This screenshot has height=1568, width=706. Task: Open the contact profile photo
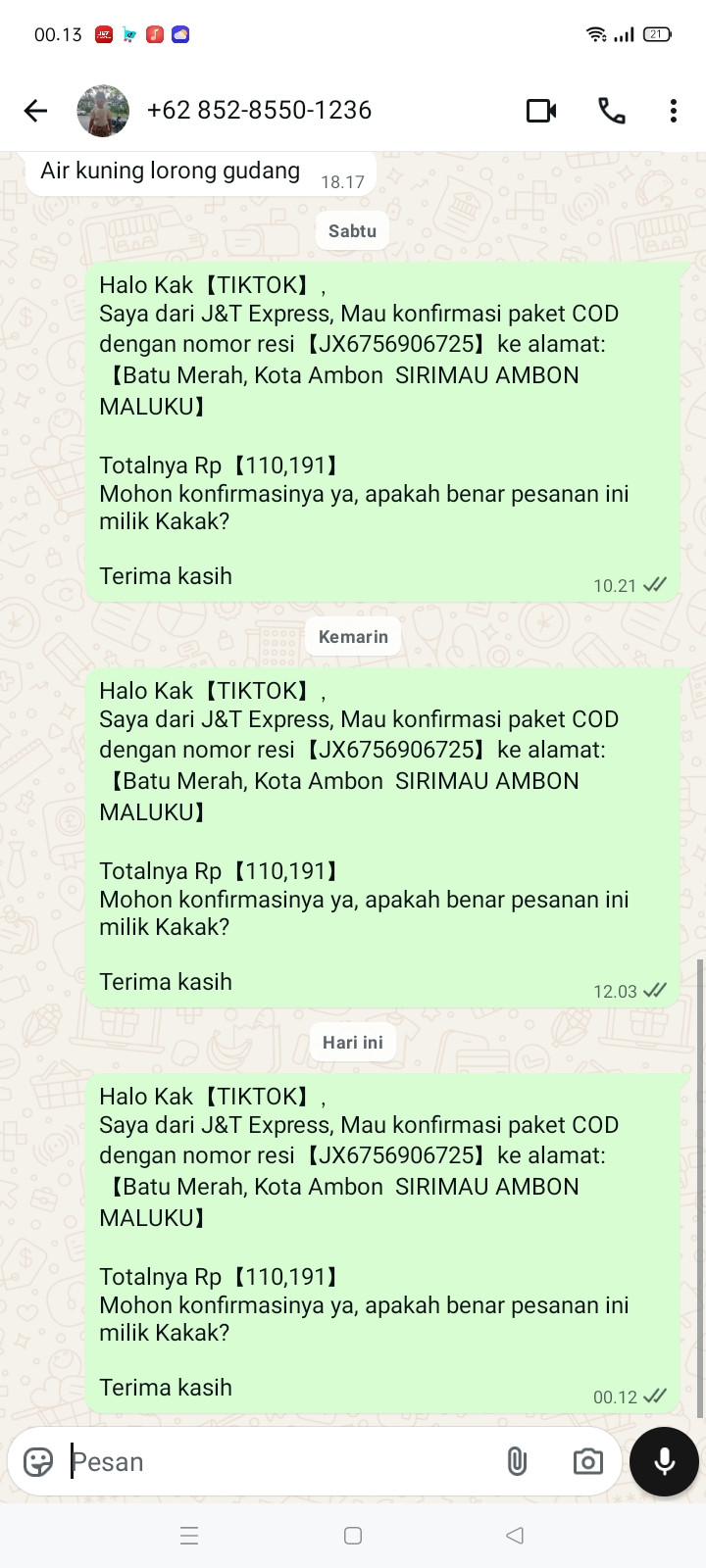[103, 111]
